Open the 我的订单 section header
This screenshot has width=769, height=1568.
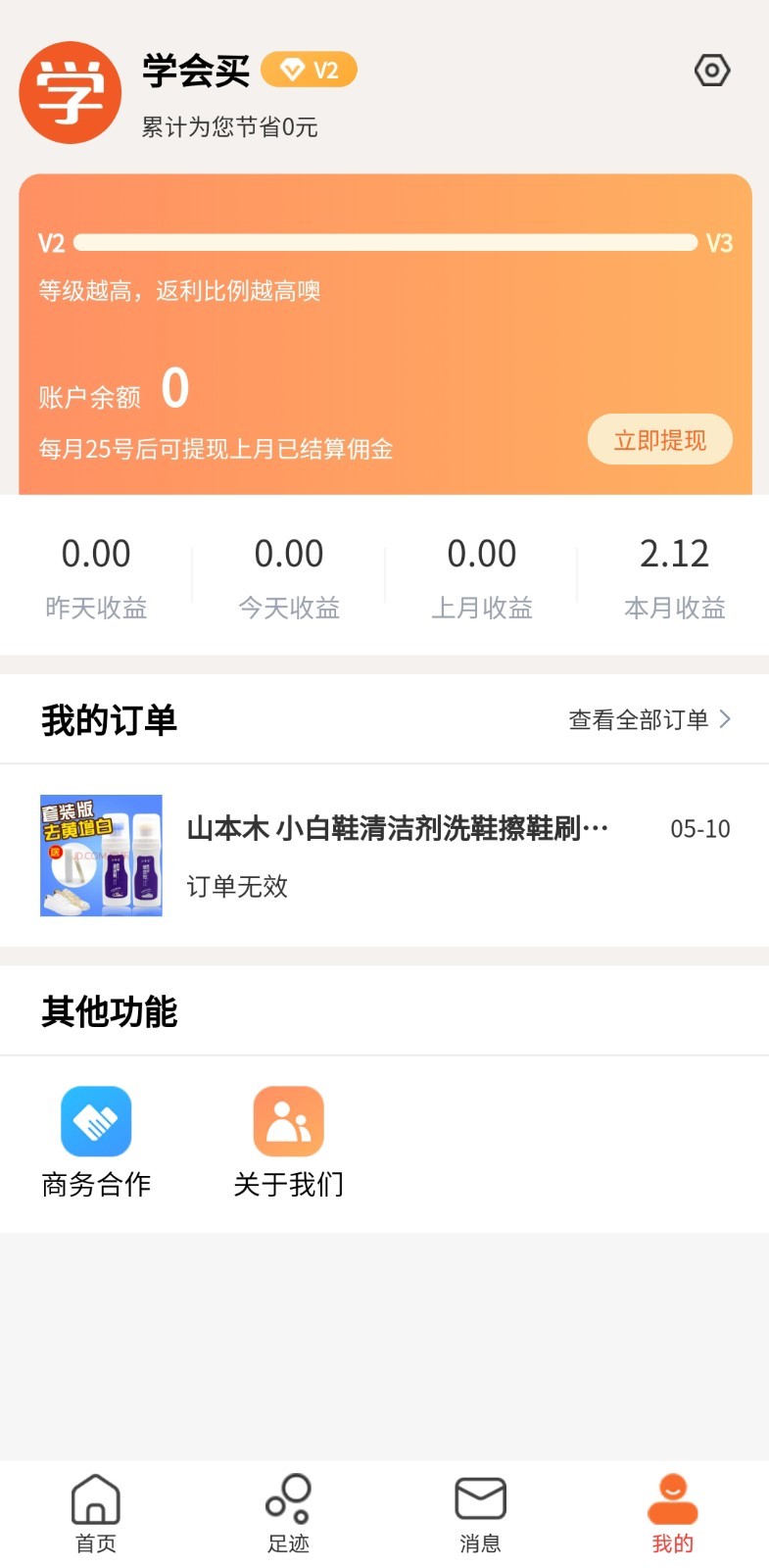tap(108, 718)
